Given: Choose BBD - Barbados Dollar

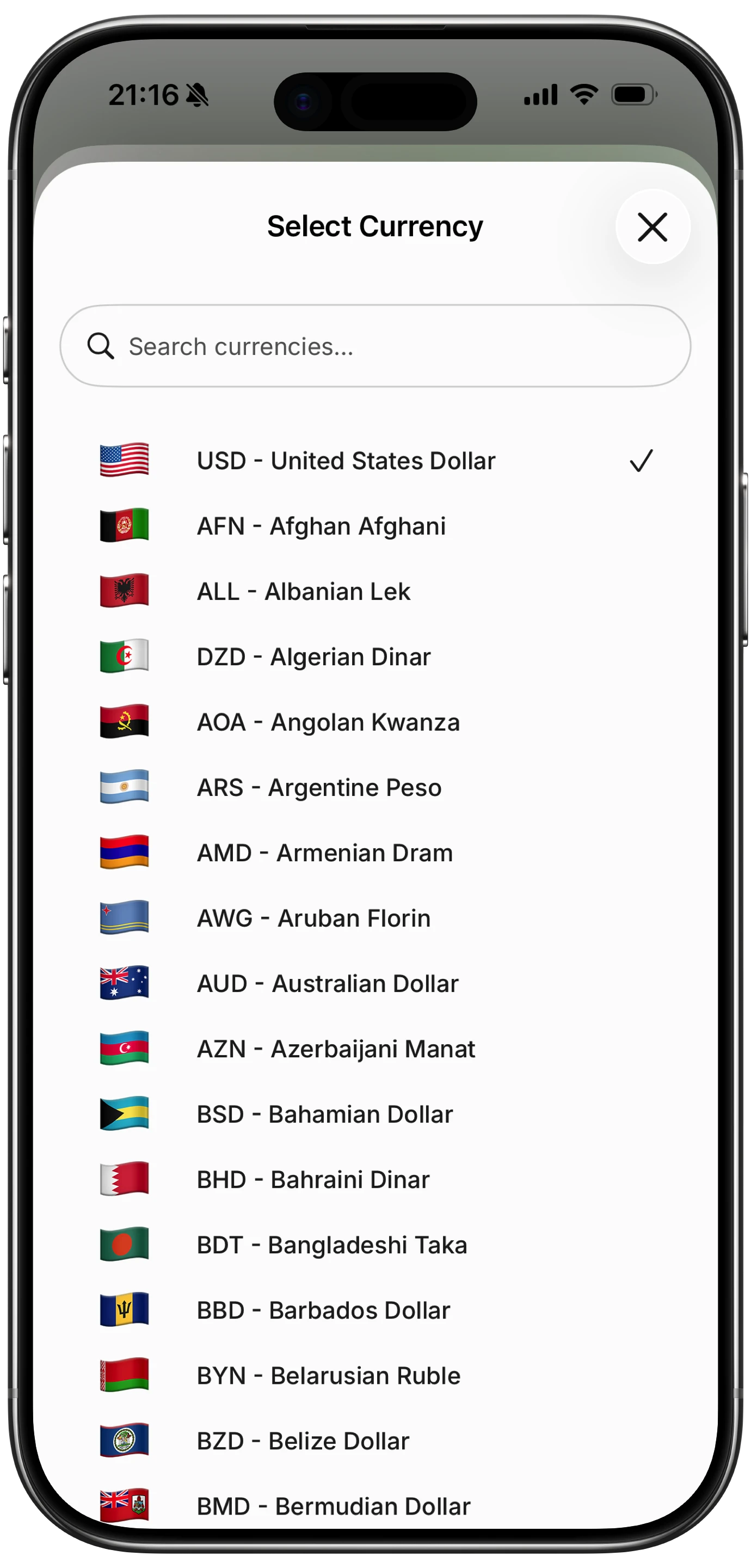Looking at the screenshot, I should [x=323, y=1310].
